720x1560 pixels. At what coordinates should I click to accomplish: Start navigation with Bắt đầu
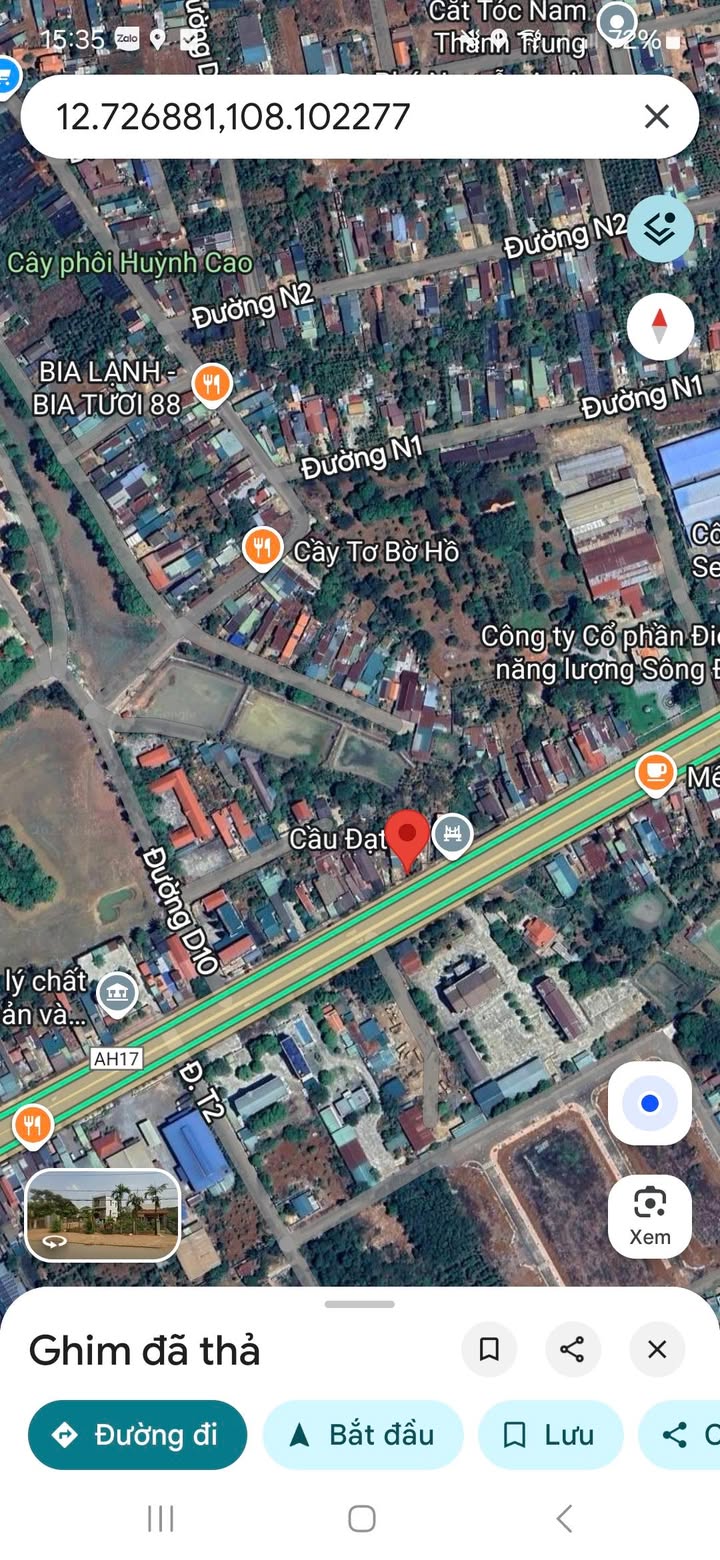pos(362,1435)
